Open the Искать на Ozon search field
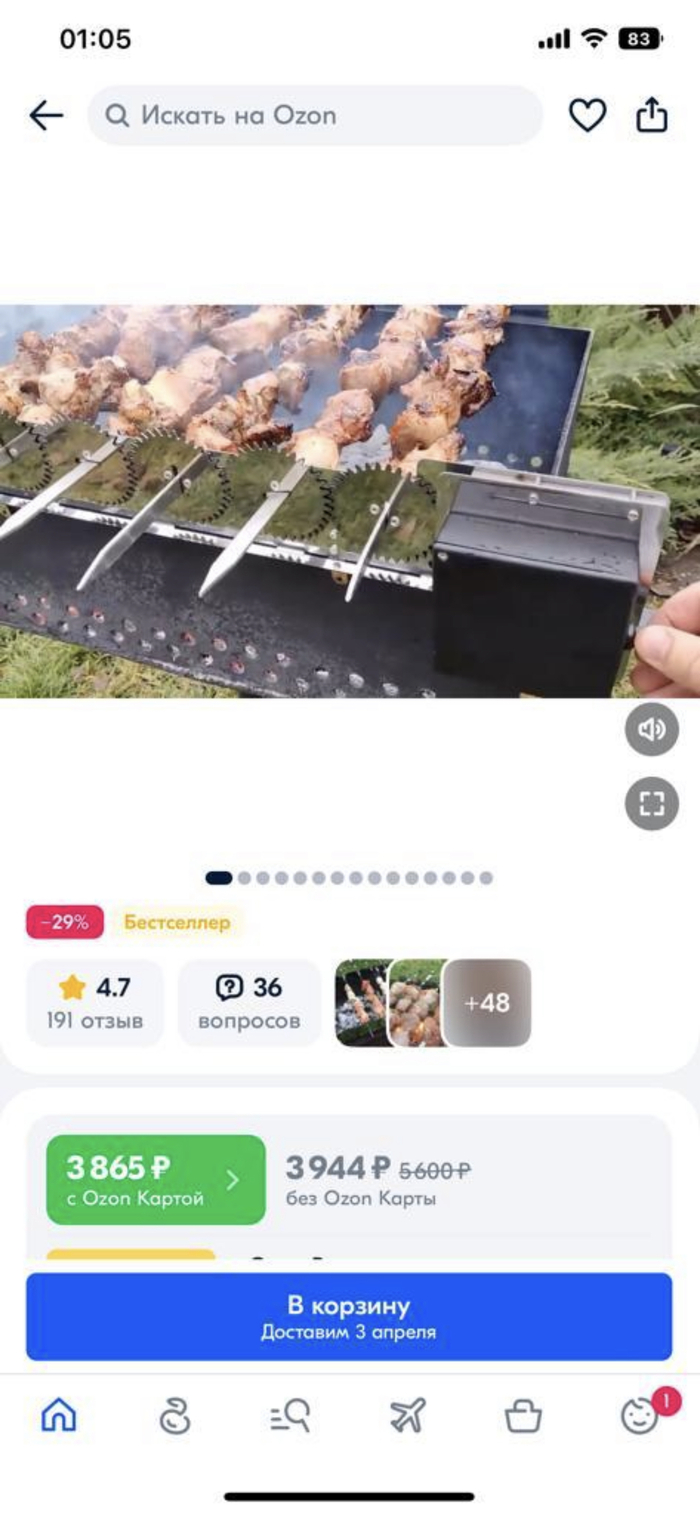 (x=315, y=116)
